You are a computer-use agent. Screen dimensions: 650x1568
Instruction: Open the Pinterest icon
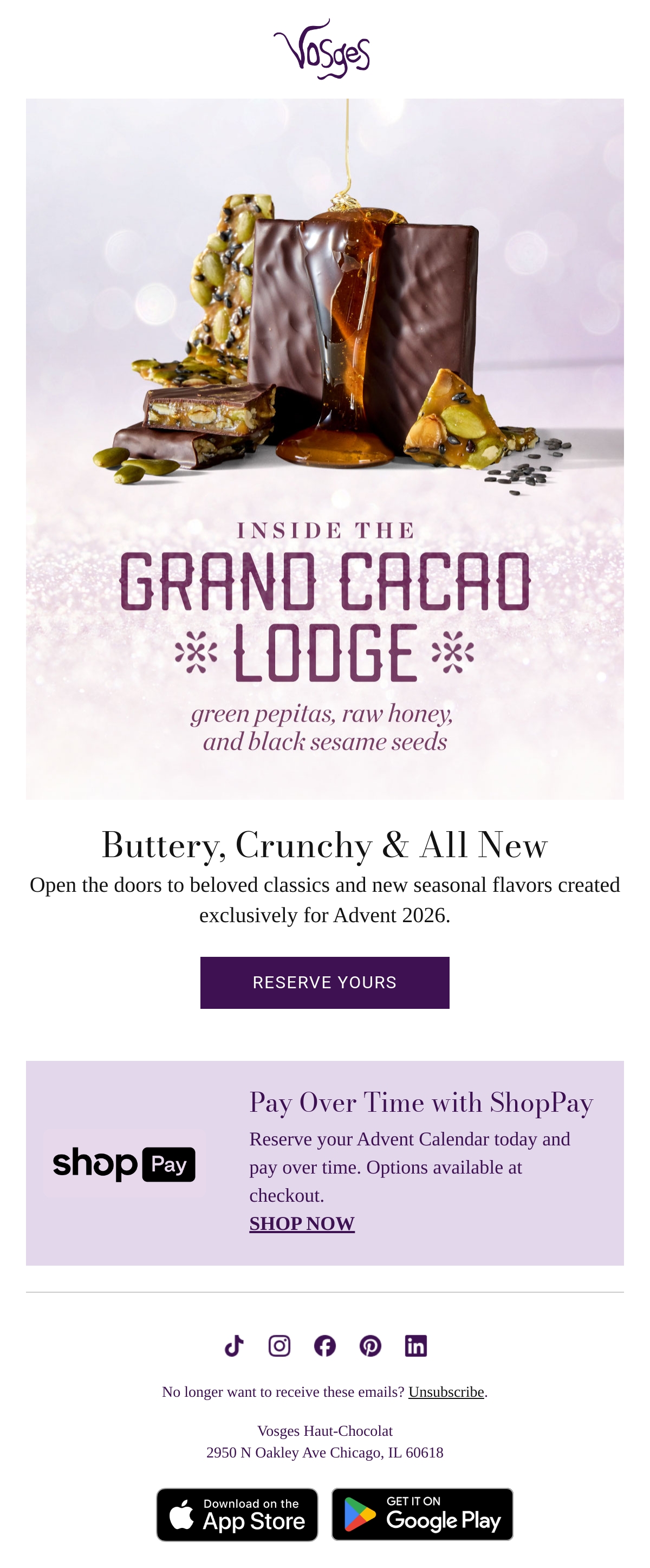(x=370, y=1346)
